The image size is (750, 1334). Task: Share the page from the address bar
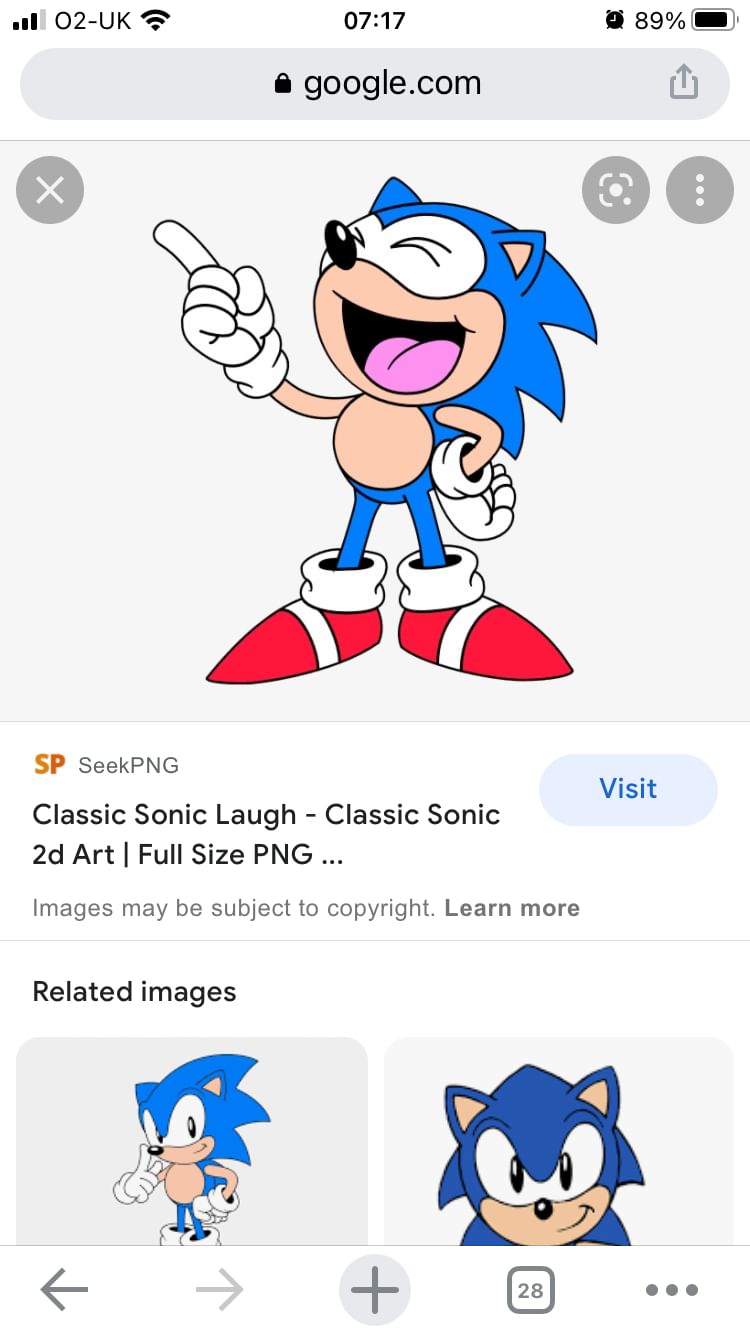pos(683,83)
